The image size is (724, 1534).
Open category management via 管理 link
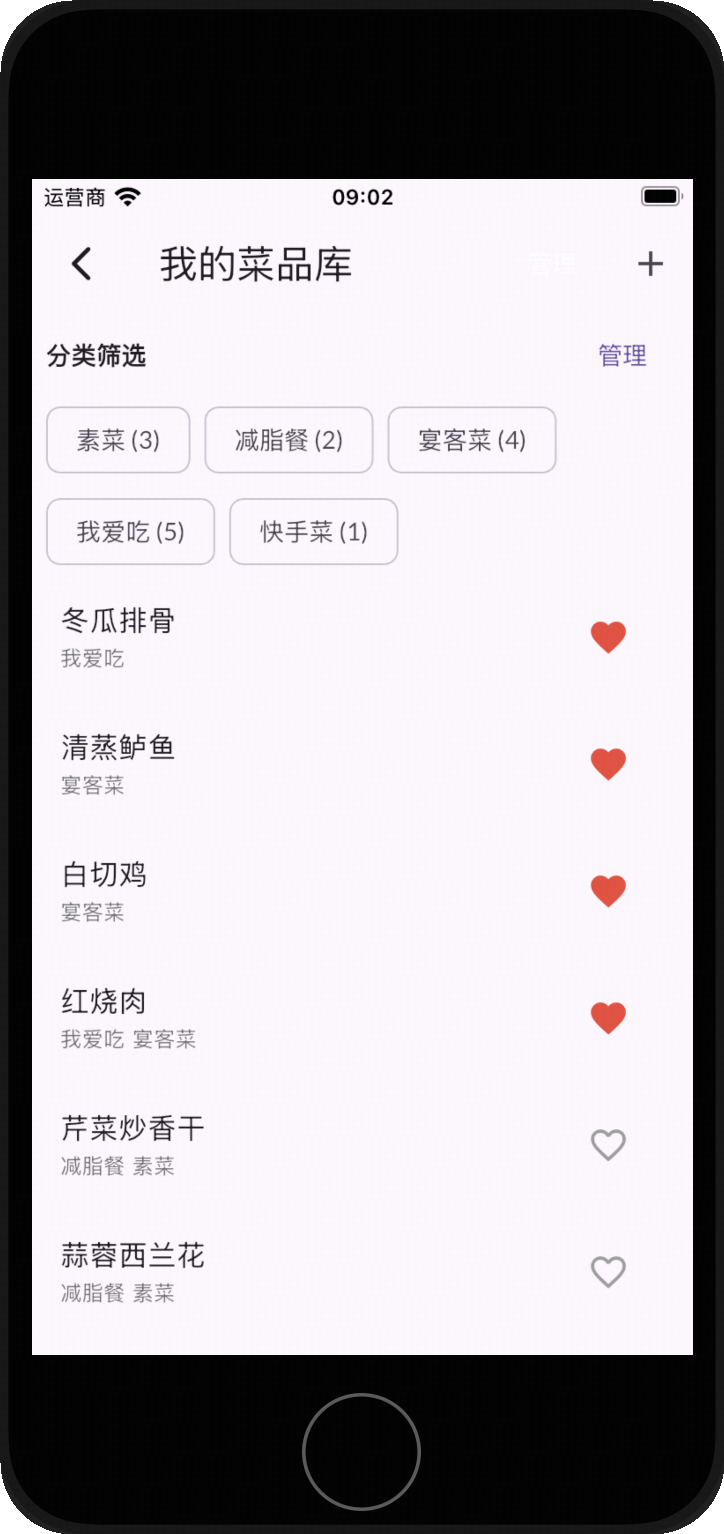pos(622,355)
